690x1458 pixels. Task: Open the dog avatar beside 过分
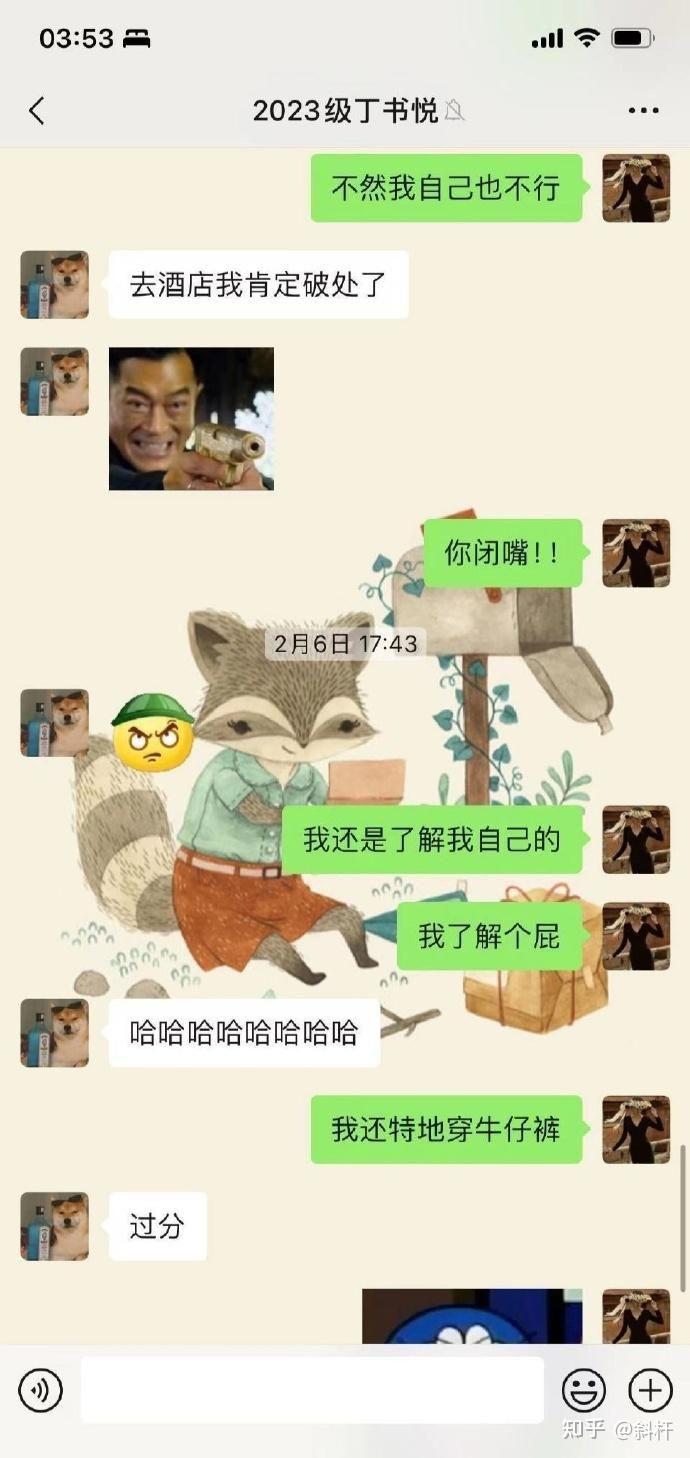click(x=55, y=1226)
